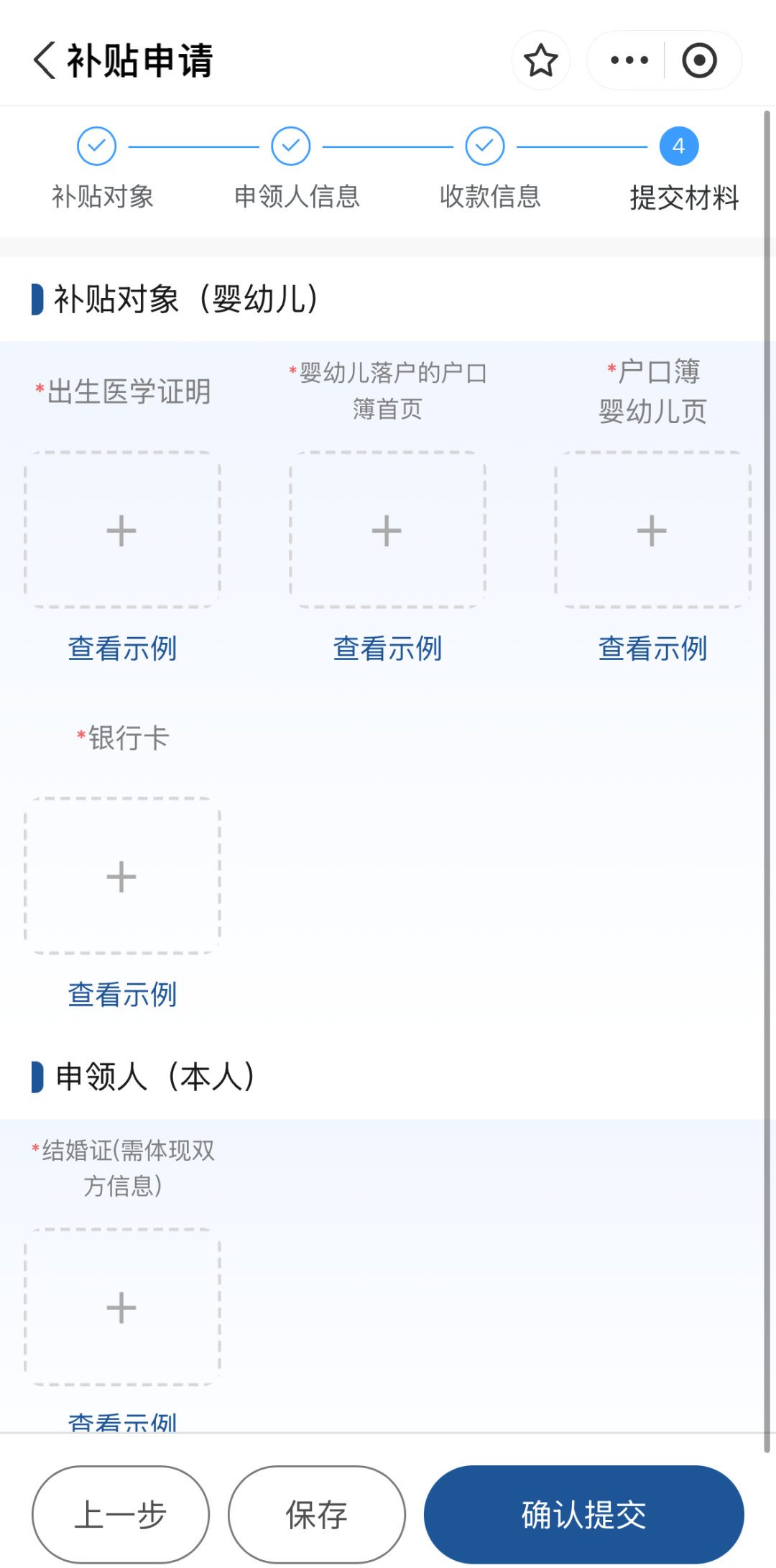Add image for 婴幼儿落户的户口簿首页
The width and height of the screenshot is (776, 1568).
[x=387, y=530]
